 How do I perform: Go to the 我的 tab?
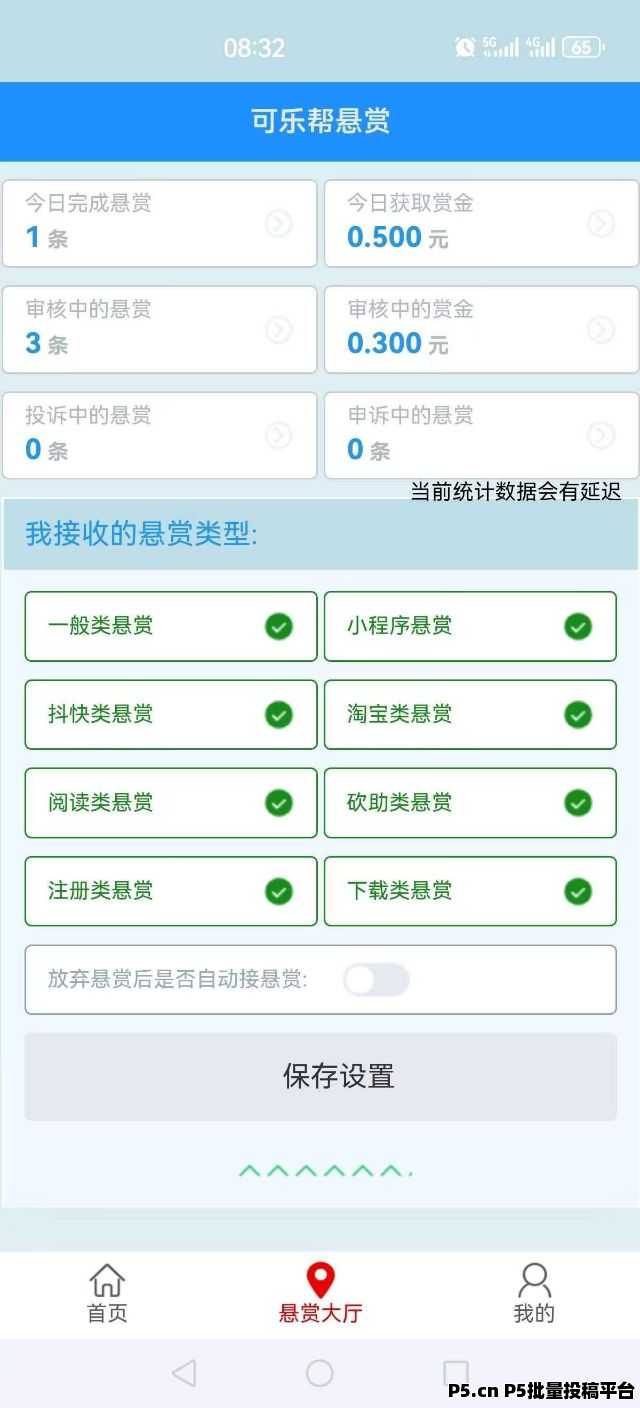[533, 1293]
